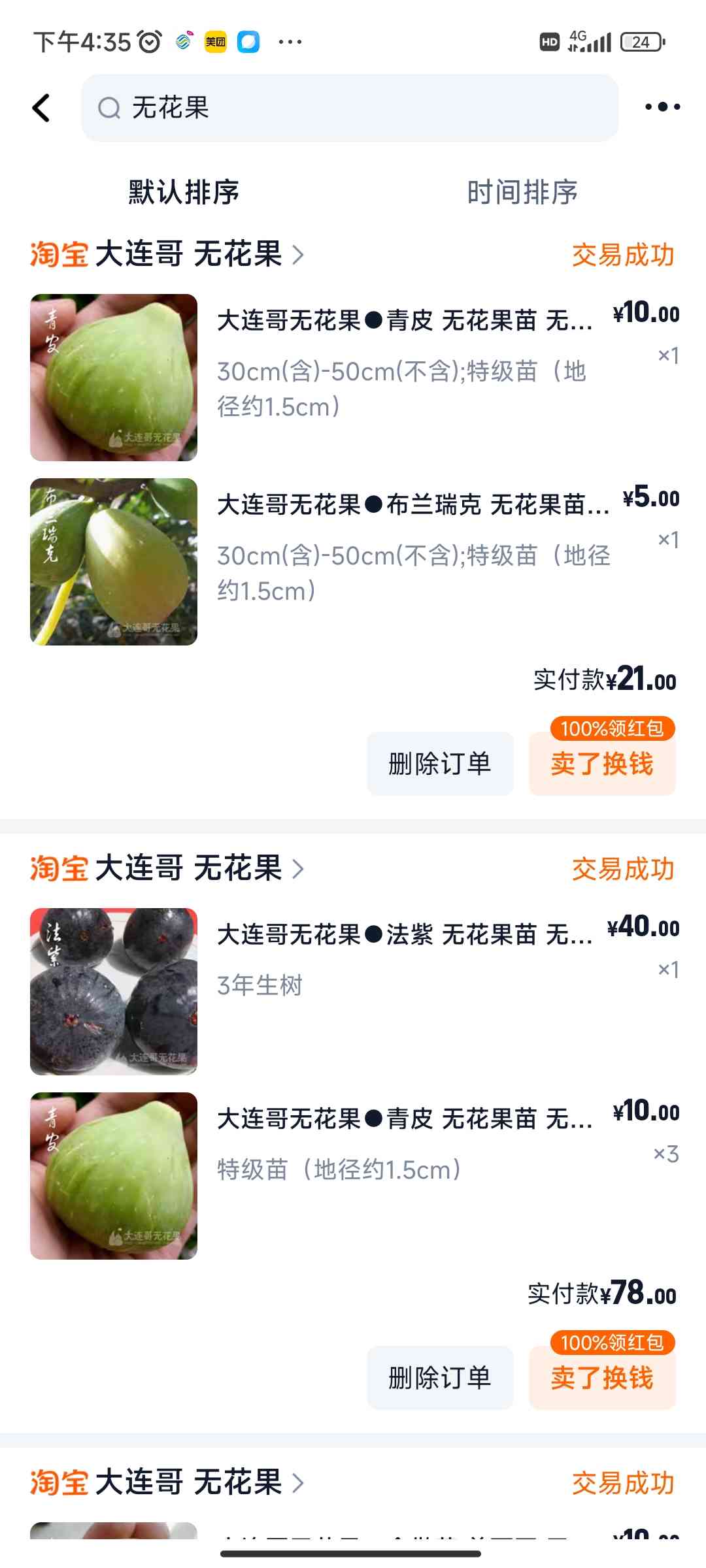Open the 青皮 item with quantity ×3
This screenshot has height=1568, width=706.
pyautogui.click(x=354, y=1175)
